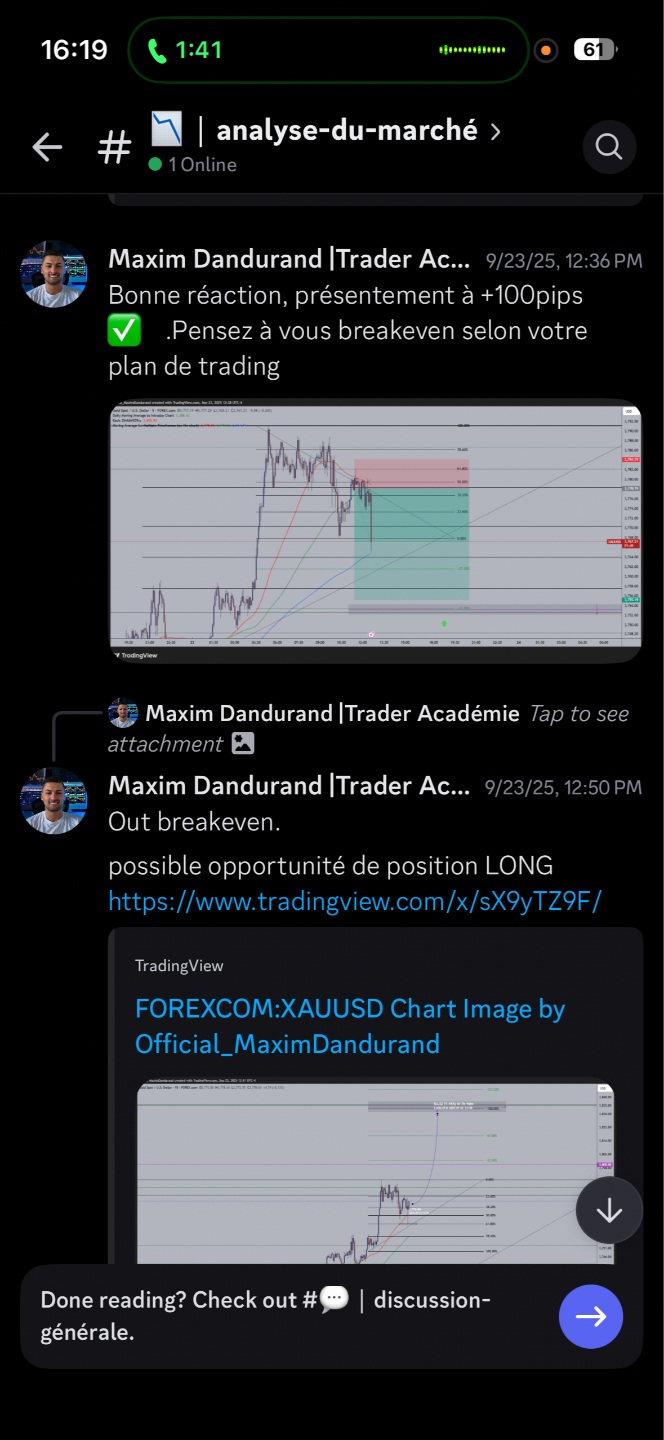View the avatar profile on the 12:36 PM message
The height and width of the screenshot is (1440, 664).
click(54, 273)
